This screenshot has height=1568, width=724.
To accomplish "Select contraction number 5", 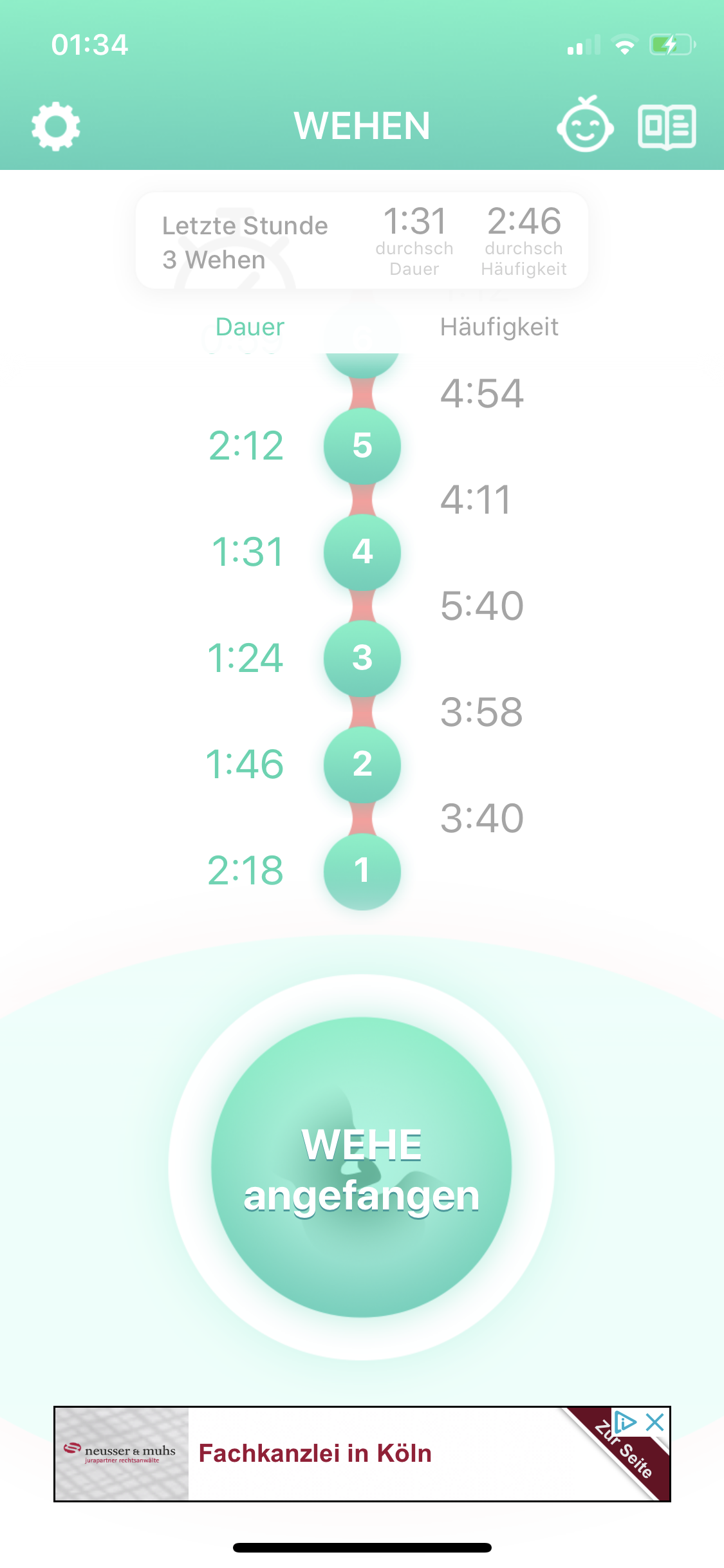I will click(362, 446).
